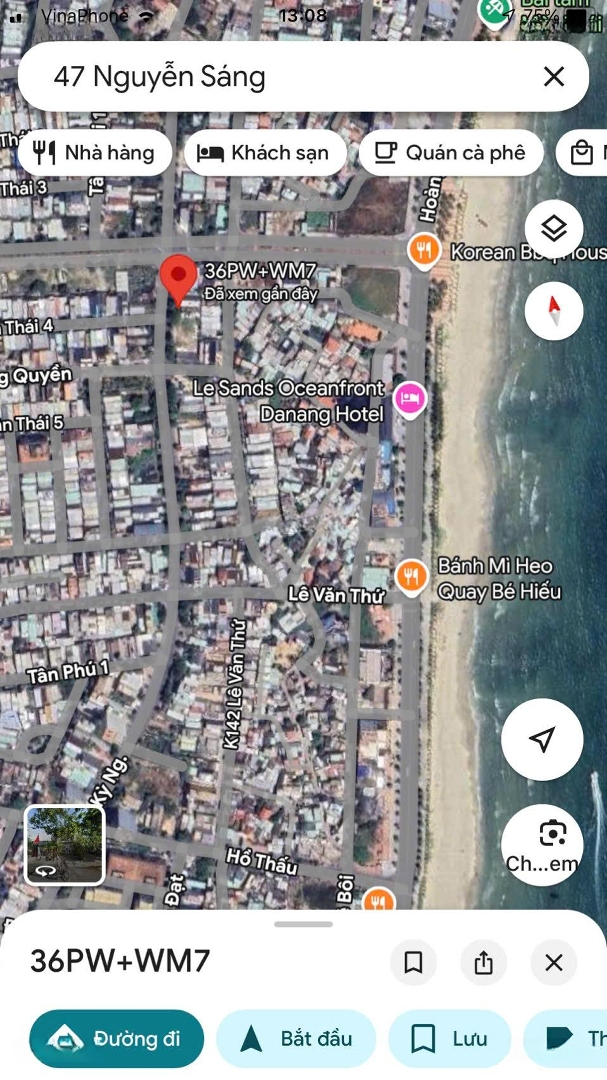Open the map layers button
This screenshot has width=607, height=1080.
(553, 229)
